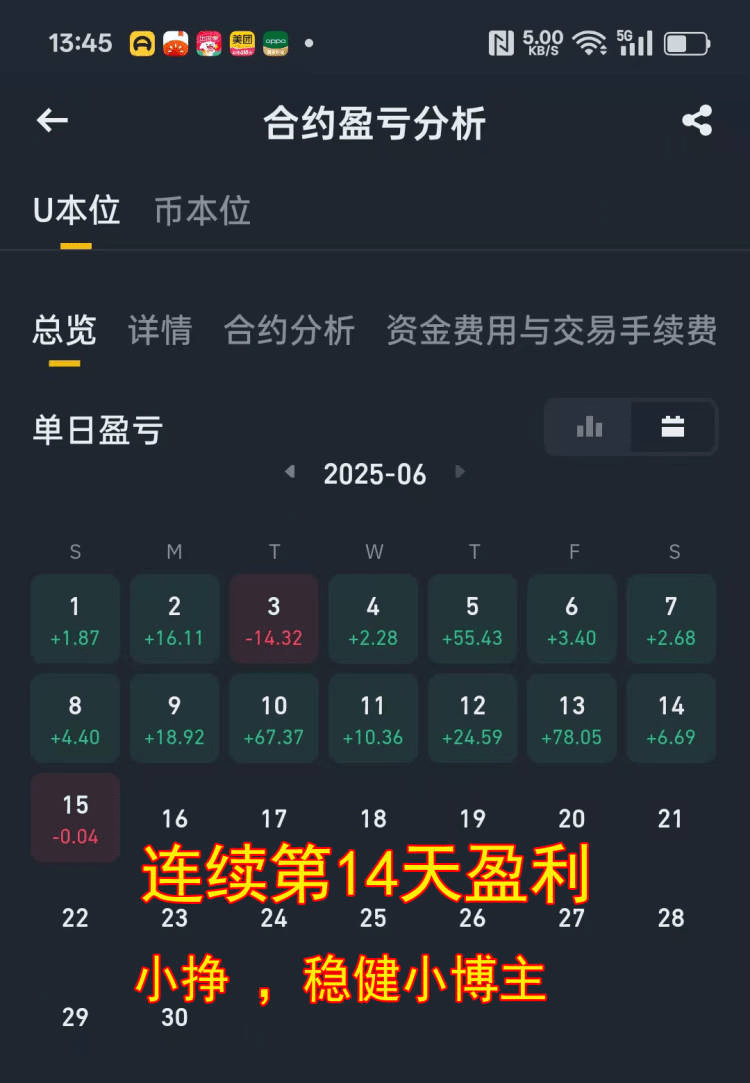This screenshot has width=750, height=1083.
Task: Share the PnL analysis page
Action: [697, 121]
